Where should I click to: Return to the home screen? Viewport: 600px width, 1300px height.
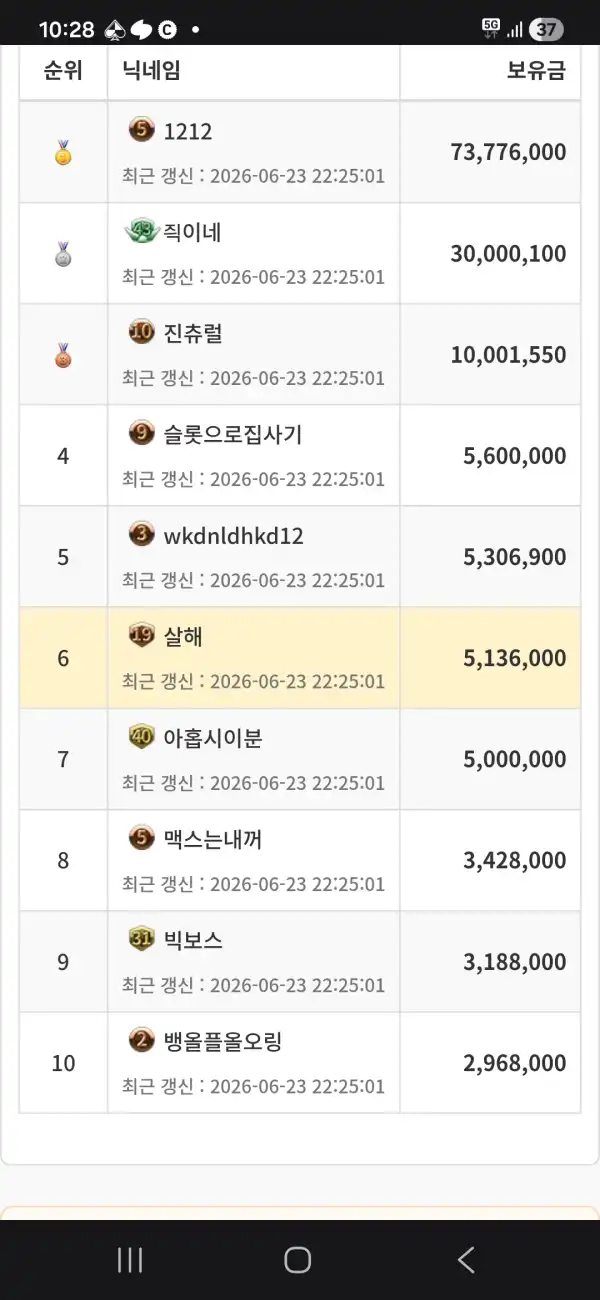298,1260
